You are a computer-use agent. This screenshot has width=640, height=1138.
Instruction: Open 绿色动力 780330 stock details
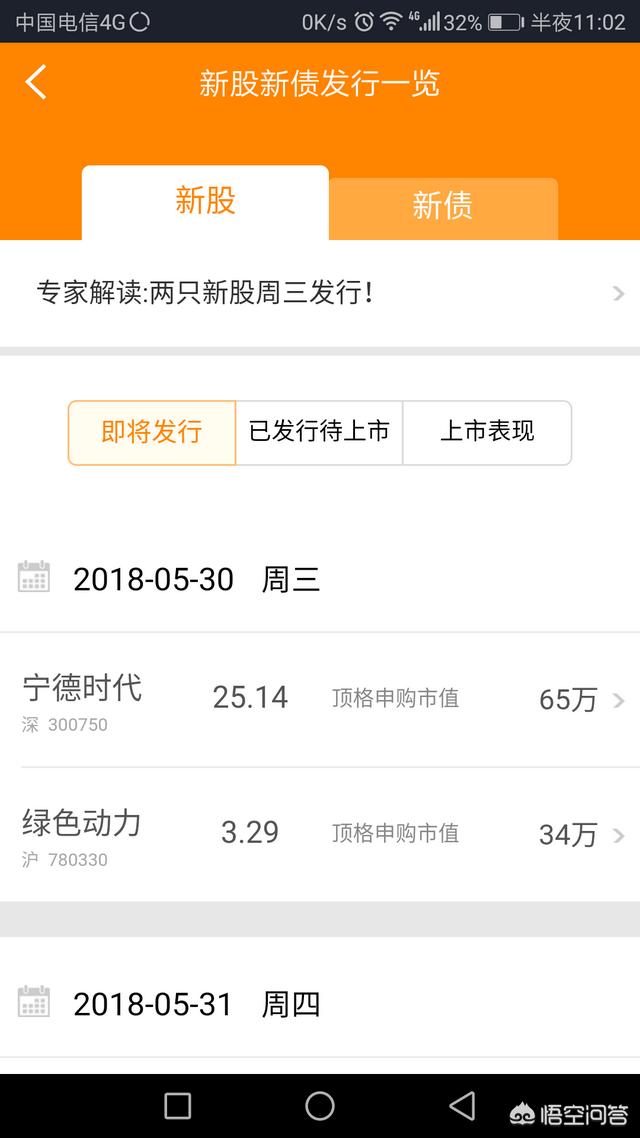tap(320, 835)
